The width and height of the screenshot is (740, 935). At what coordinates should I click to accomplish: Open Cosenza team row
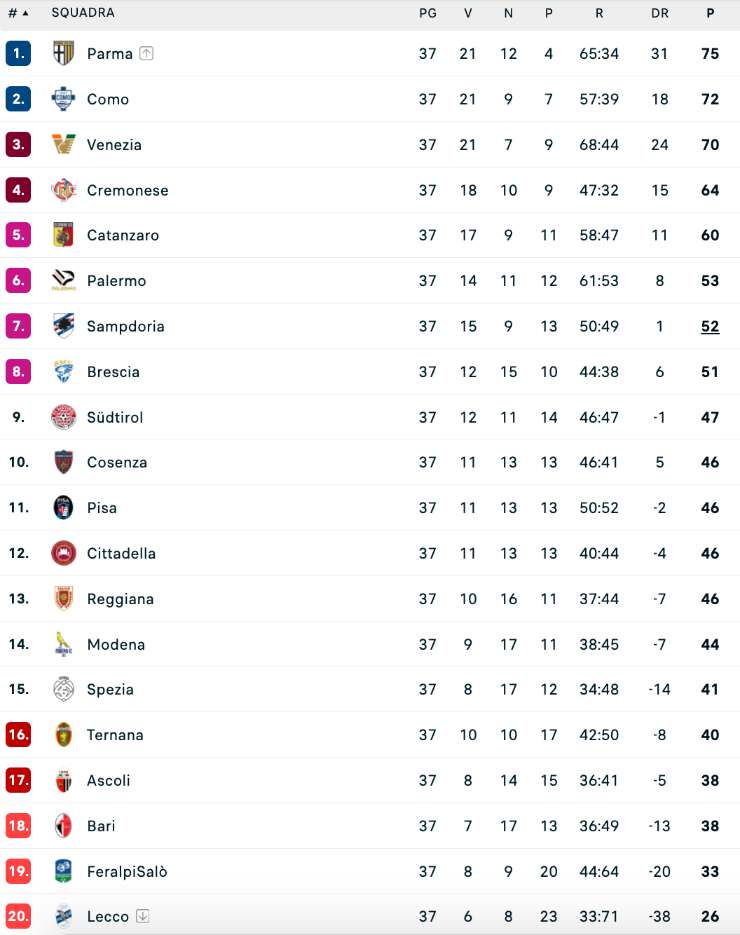click(117, 462)
